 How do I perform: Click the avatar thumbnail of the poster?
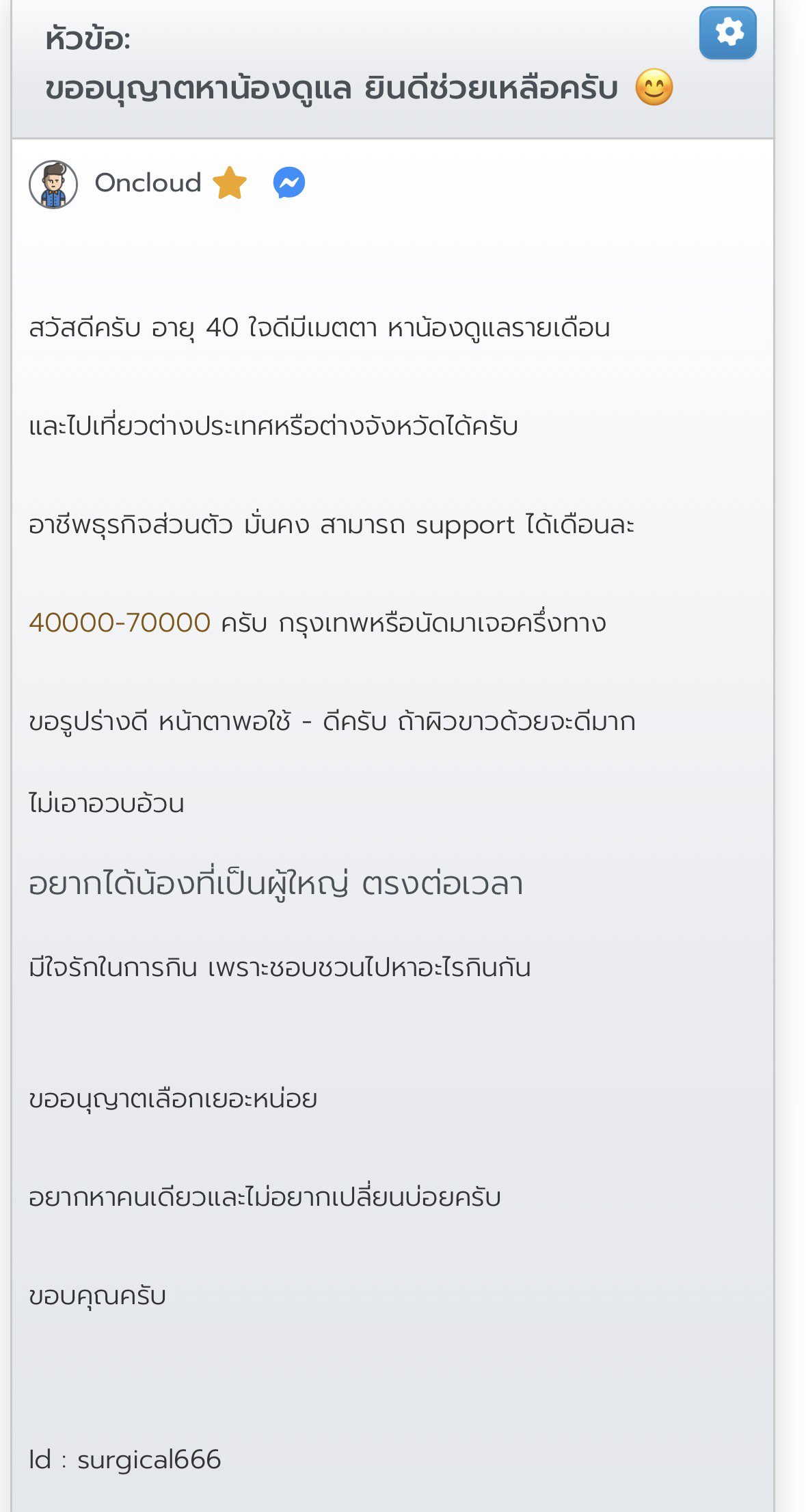[x=55, y=183]
